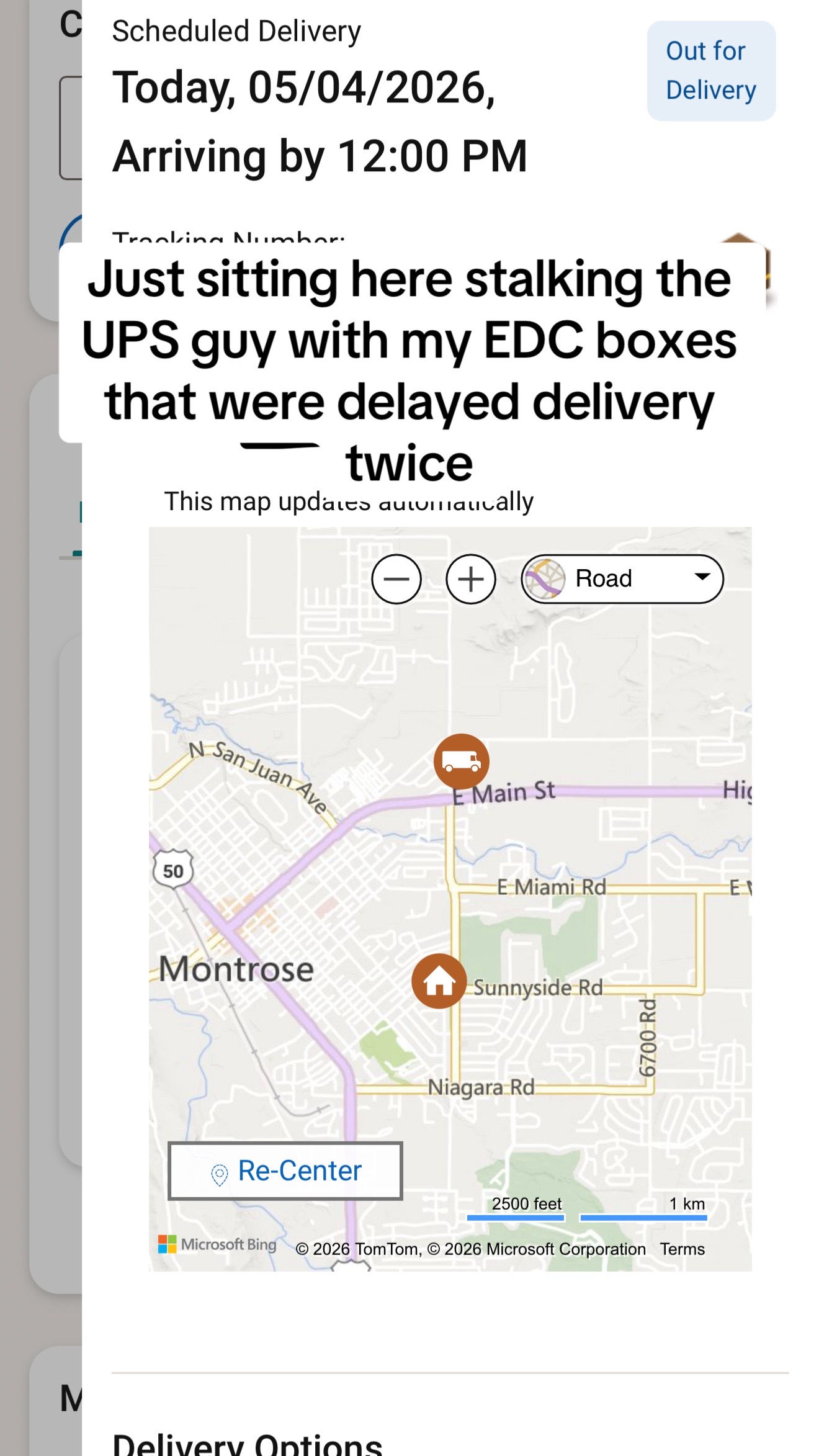Tap the delivery truck marker on the map

tap(462, 762)
